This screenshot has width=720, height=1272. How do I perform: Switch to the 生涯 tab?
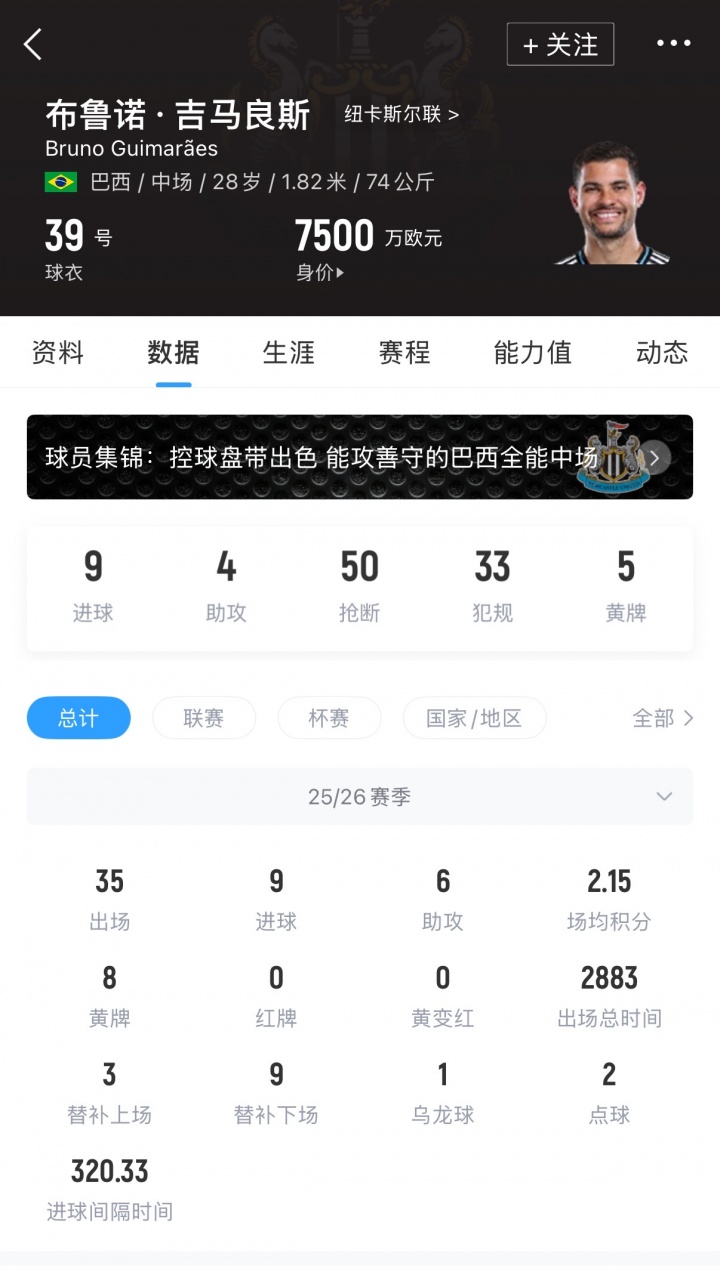click(x=289, y=353)
